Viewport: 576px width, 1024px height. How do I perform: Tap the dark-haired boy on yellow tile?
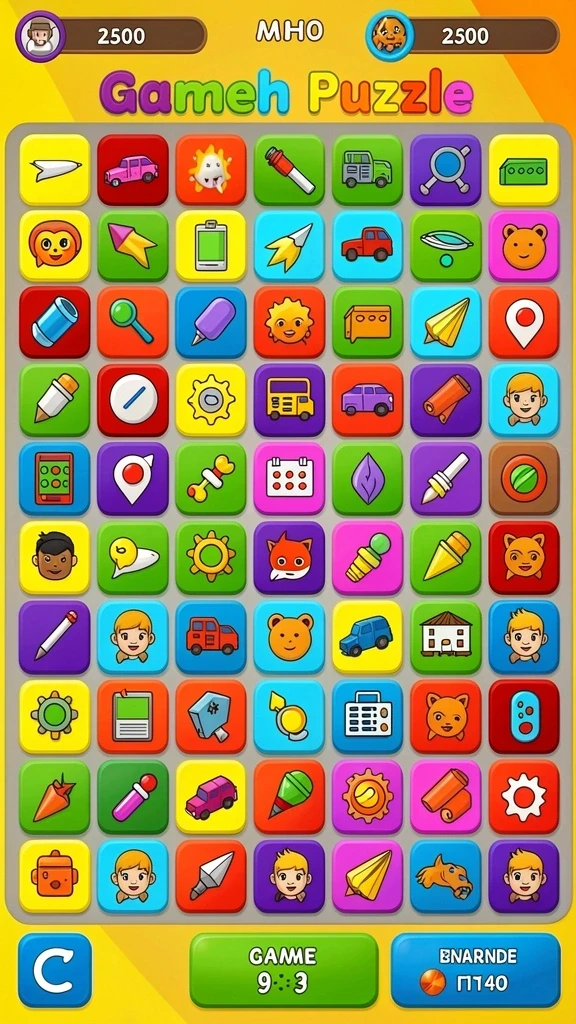[x=54, y=557]
